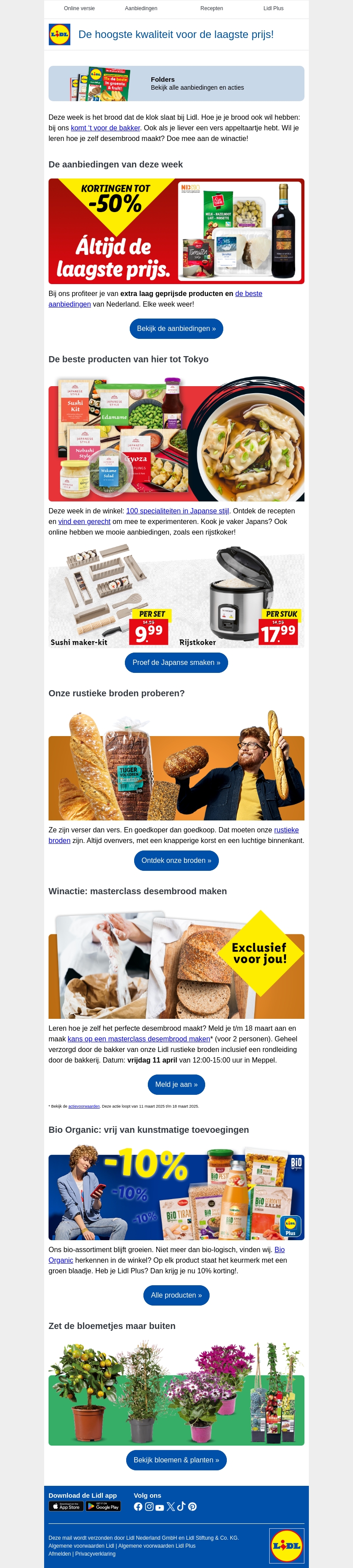Viewport: 353px width, 1568px height.
Task: Tap the 'Bekijk de aanbiedingen' button
Action: (176, 329)
